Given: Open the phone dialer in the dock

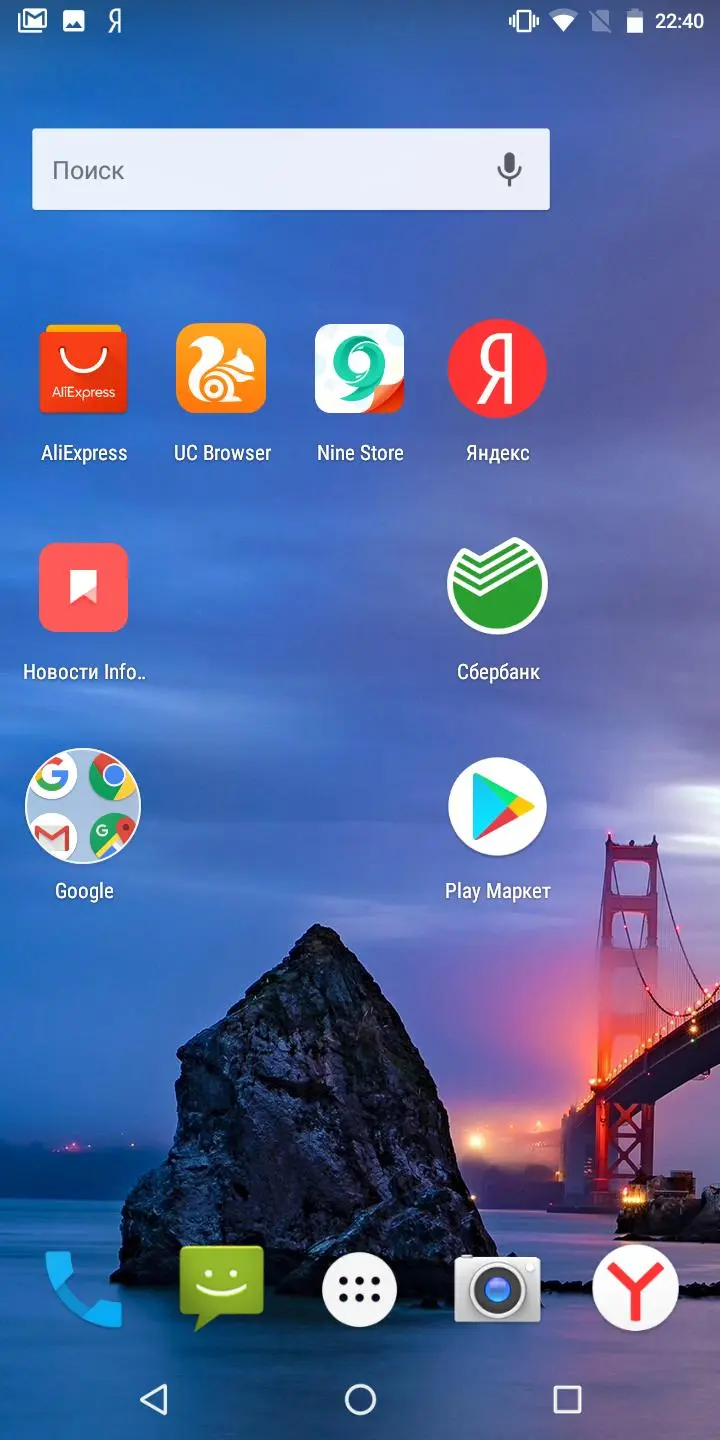Looking at the screenshot, I should [x=83, y=1289].
